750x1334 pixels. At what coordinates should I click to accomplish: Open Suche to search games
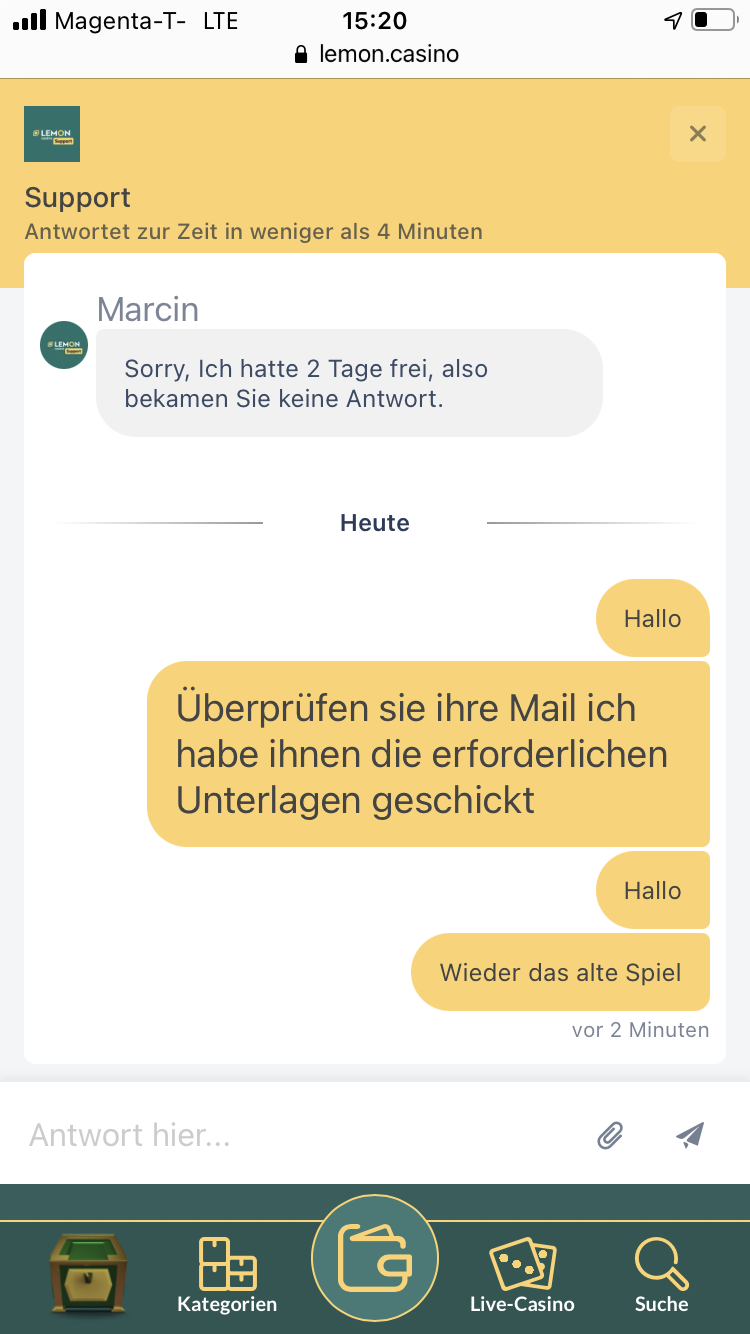pyautogui.click(x=661, y=1275)
